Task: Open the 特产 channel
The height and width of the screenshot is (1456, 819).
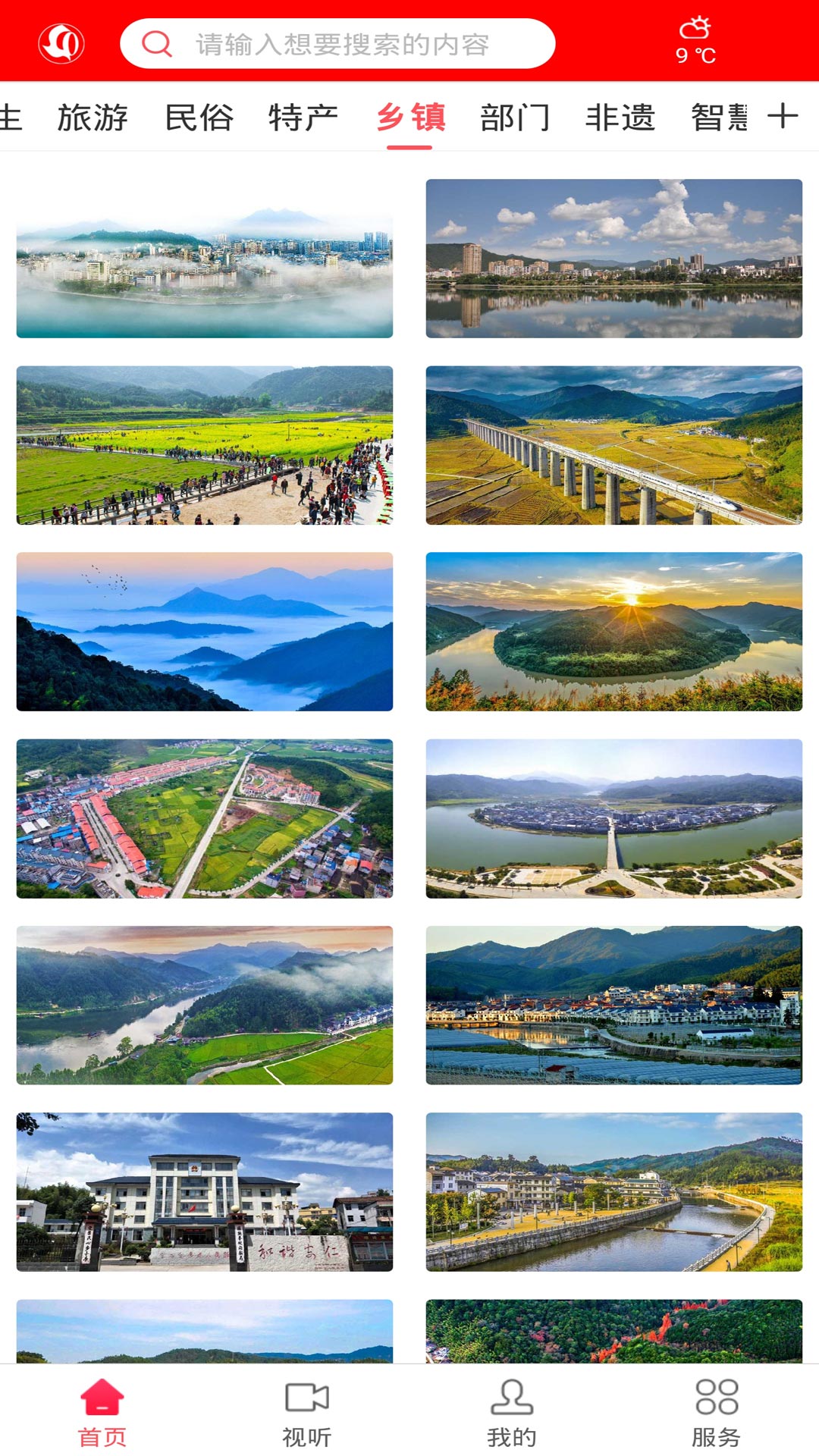Action: (x=301, y=118)
